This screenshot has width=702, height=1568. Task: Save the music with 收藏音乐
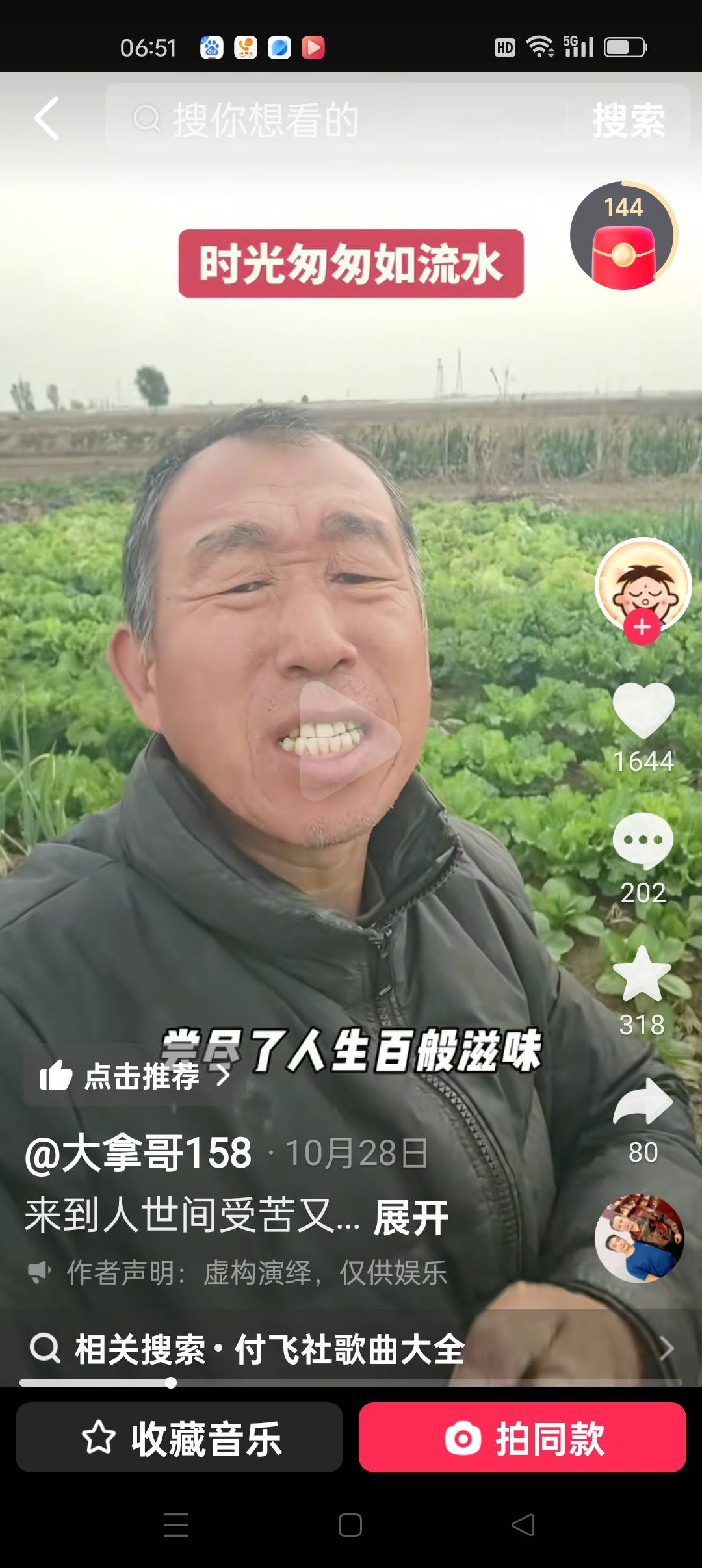pos(179,1439)
